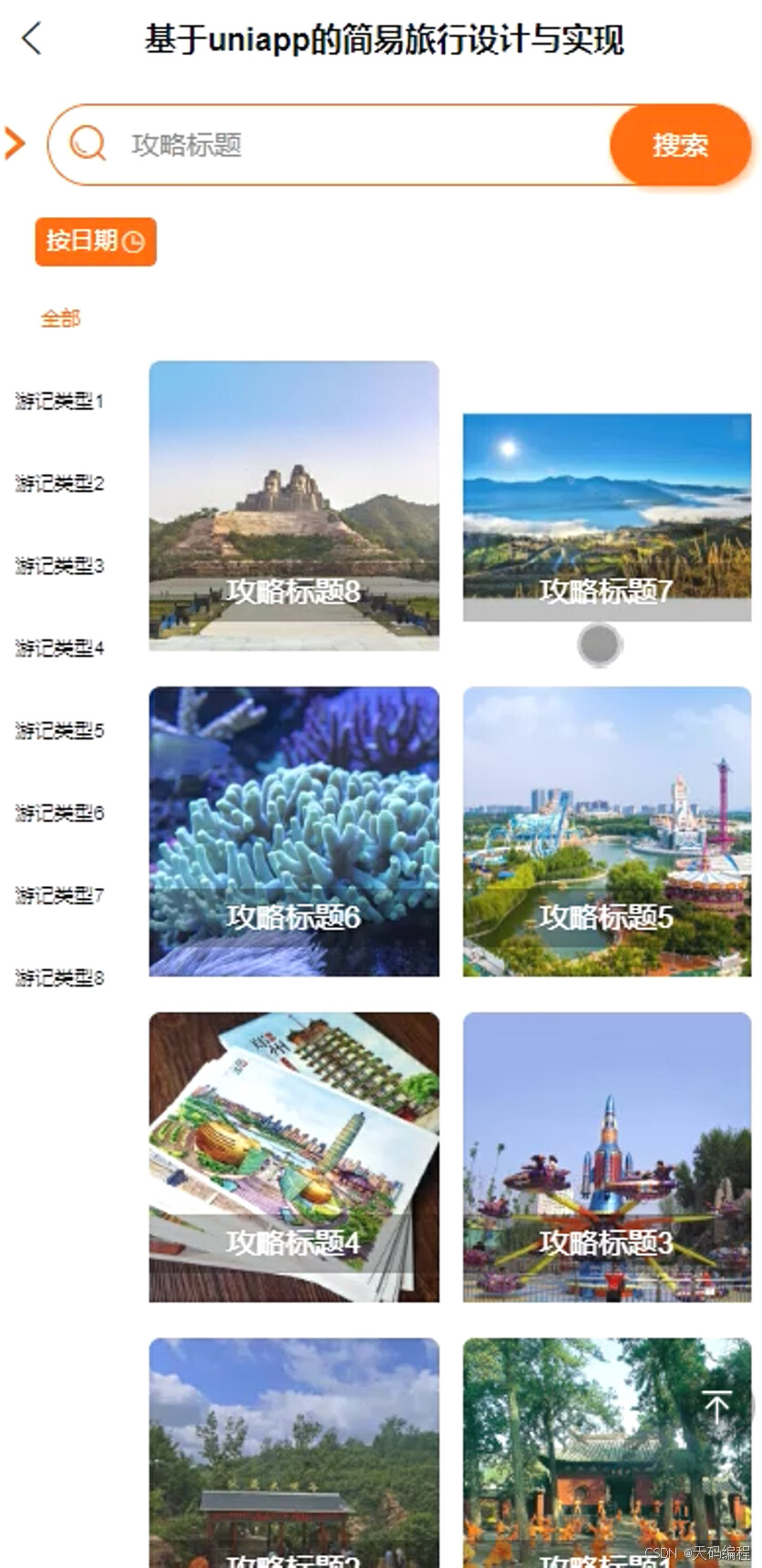View the 攻略标题3 card
The image size is (762, 1568).
[x=607, y=1156]
